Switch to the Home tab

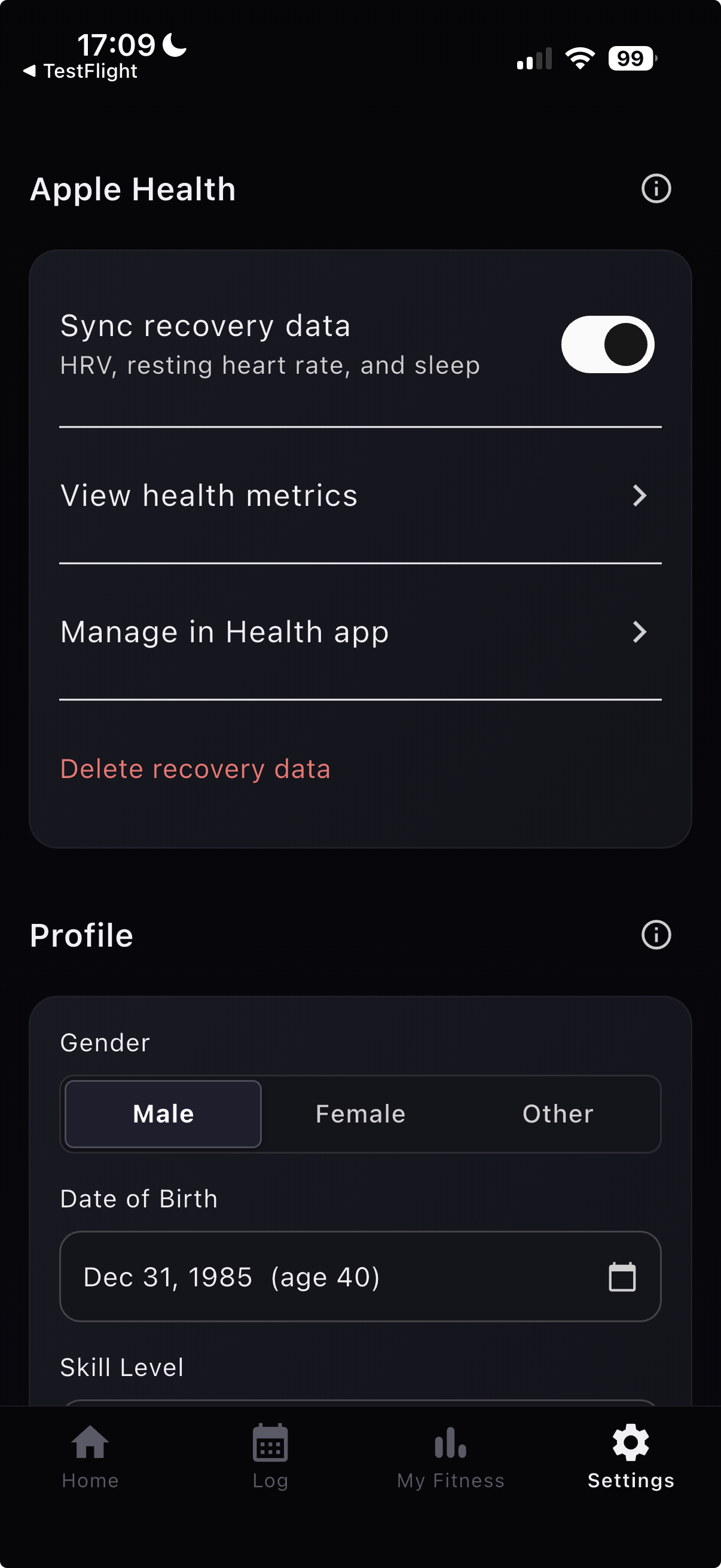tap(90, 1456)
